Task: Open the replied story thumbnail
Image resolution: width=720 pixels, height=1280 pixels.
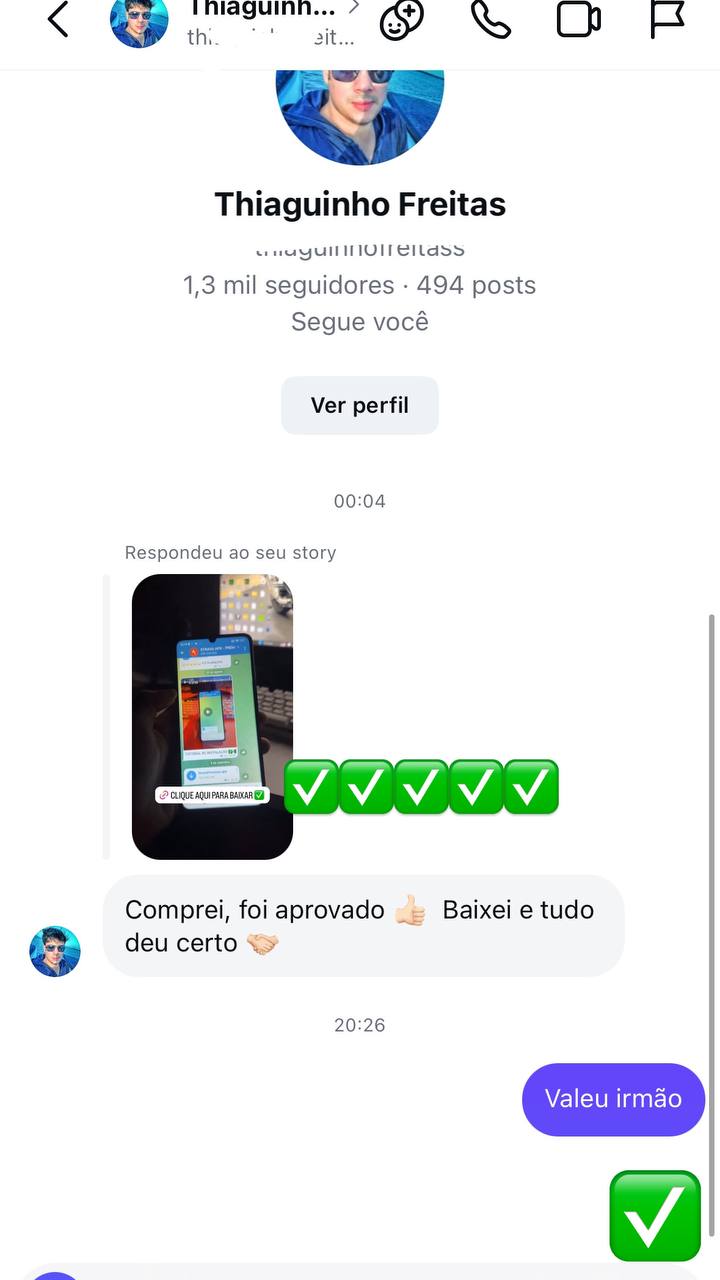Action: 212,716
